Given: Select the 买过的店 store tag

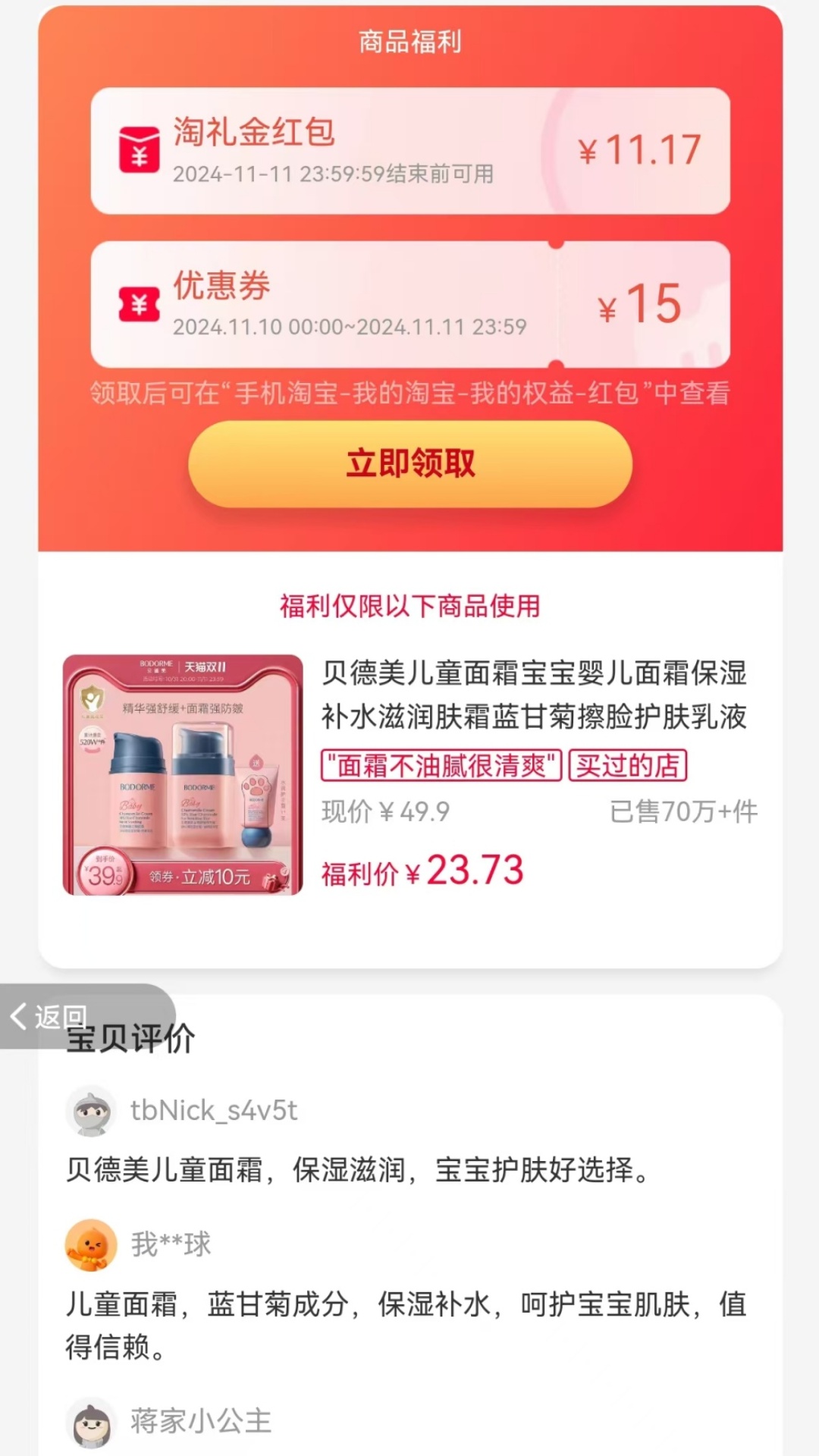Looking at the screenshot, I should (x=626, y=767).
